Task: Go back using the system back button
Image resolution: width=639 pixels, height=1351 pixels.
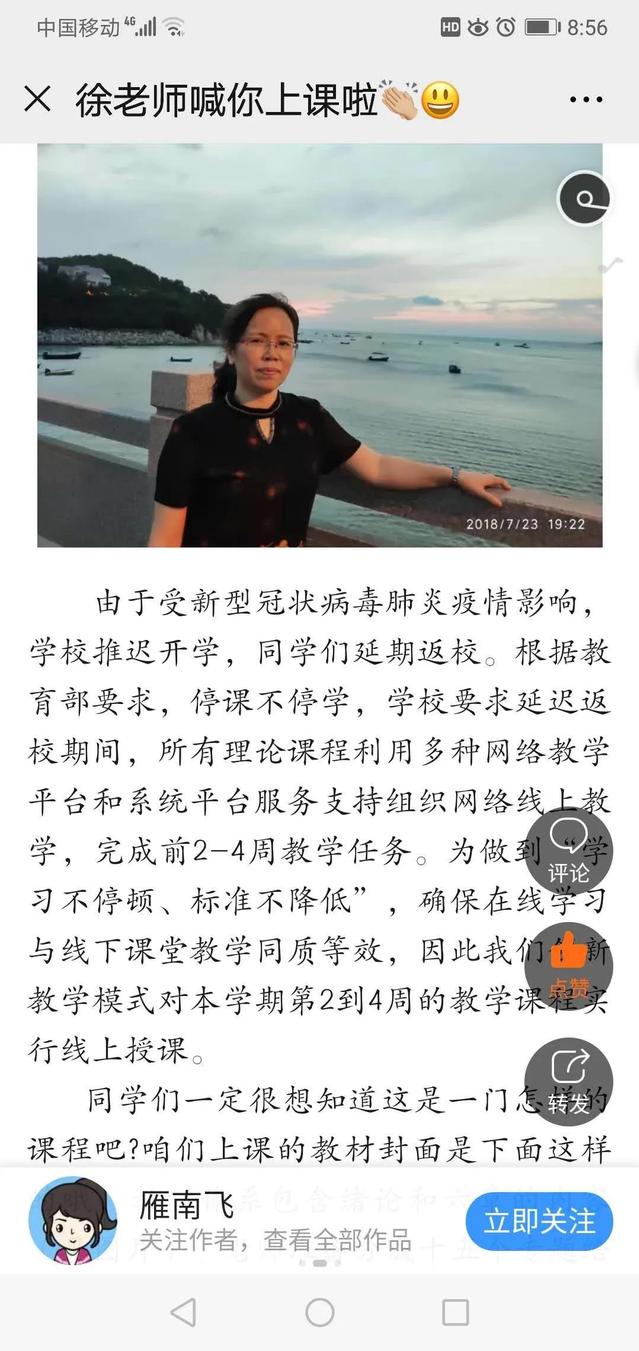Action: 183,1312
